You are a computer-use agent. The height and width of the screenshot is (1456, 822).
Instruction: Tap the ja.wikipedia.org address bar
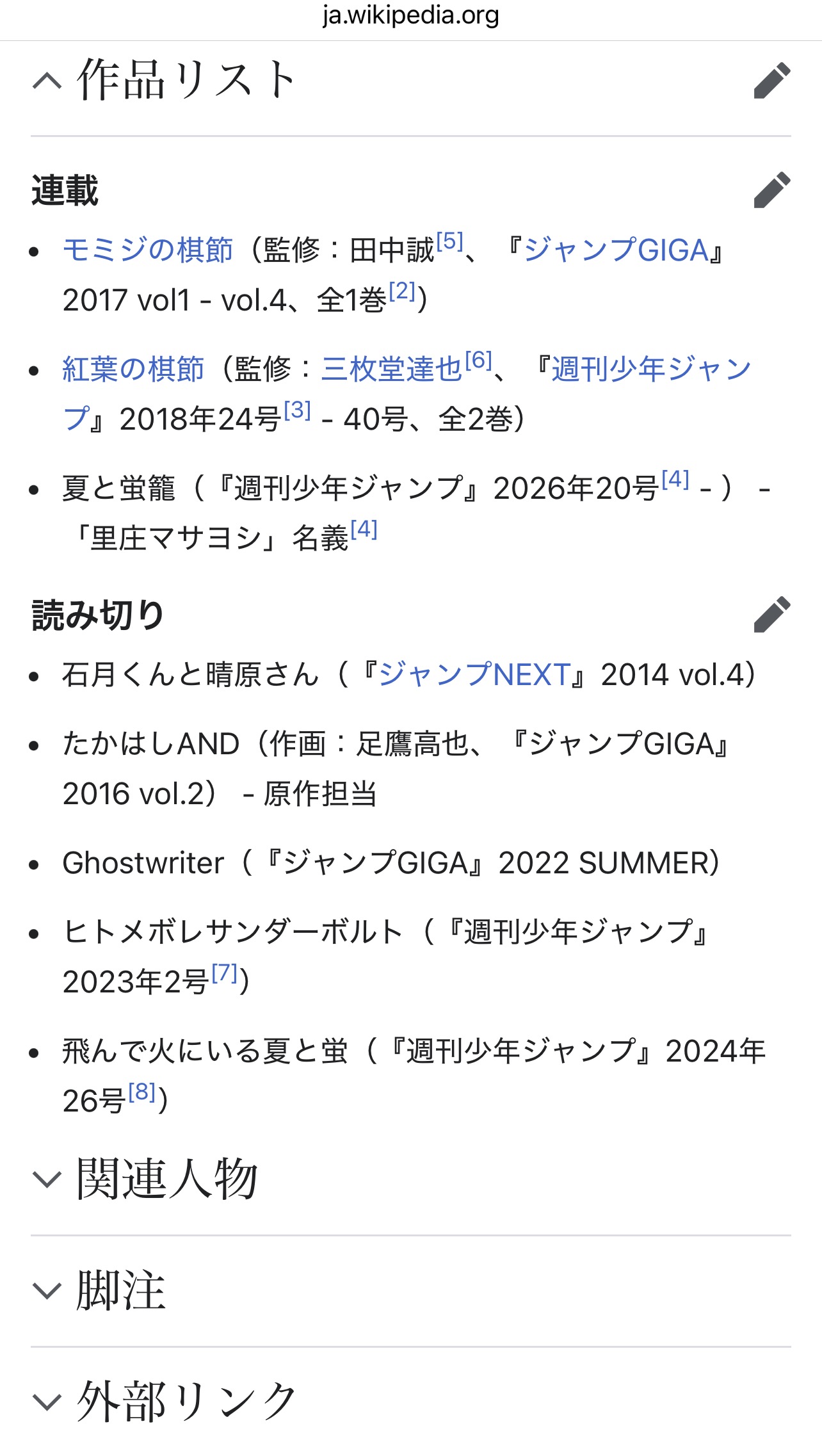pyautogui.click(x=411, y=15)
